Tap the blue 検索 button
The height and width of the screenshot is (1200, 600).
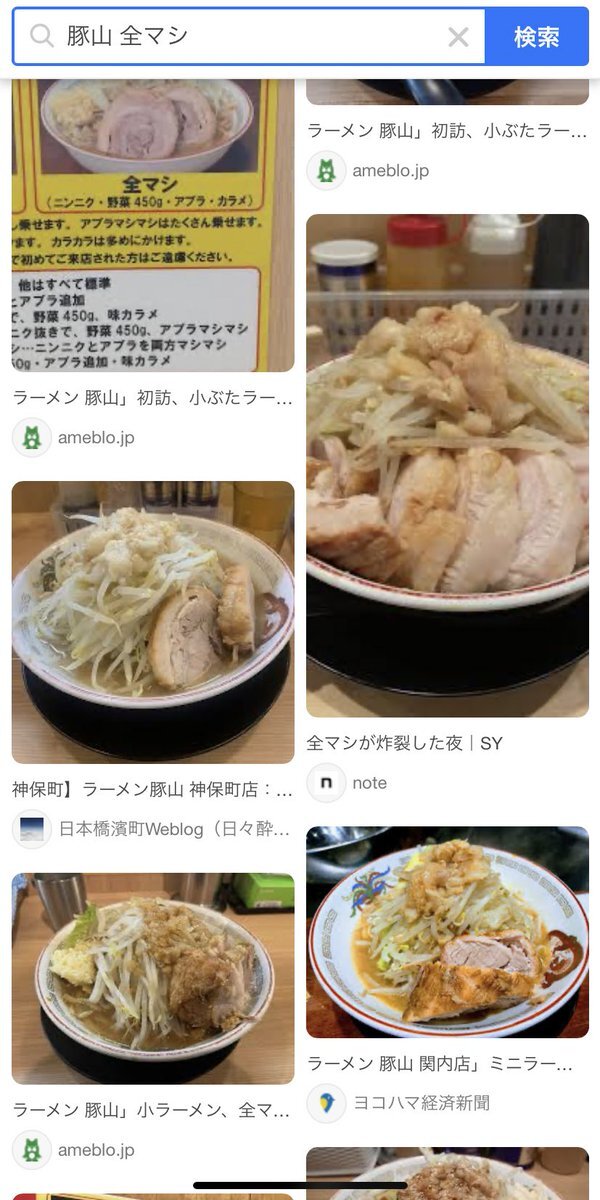coord(537,37)
